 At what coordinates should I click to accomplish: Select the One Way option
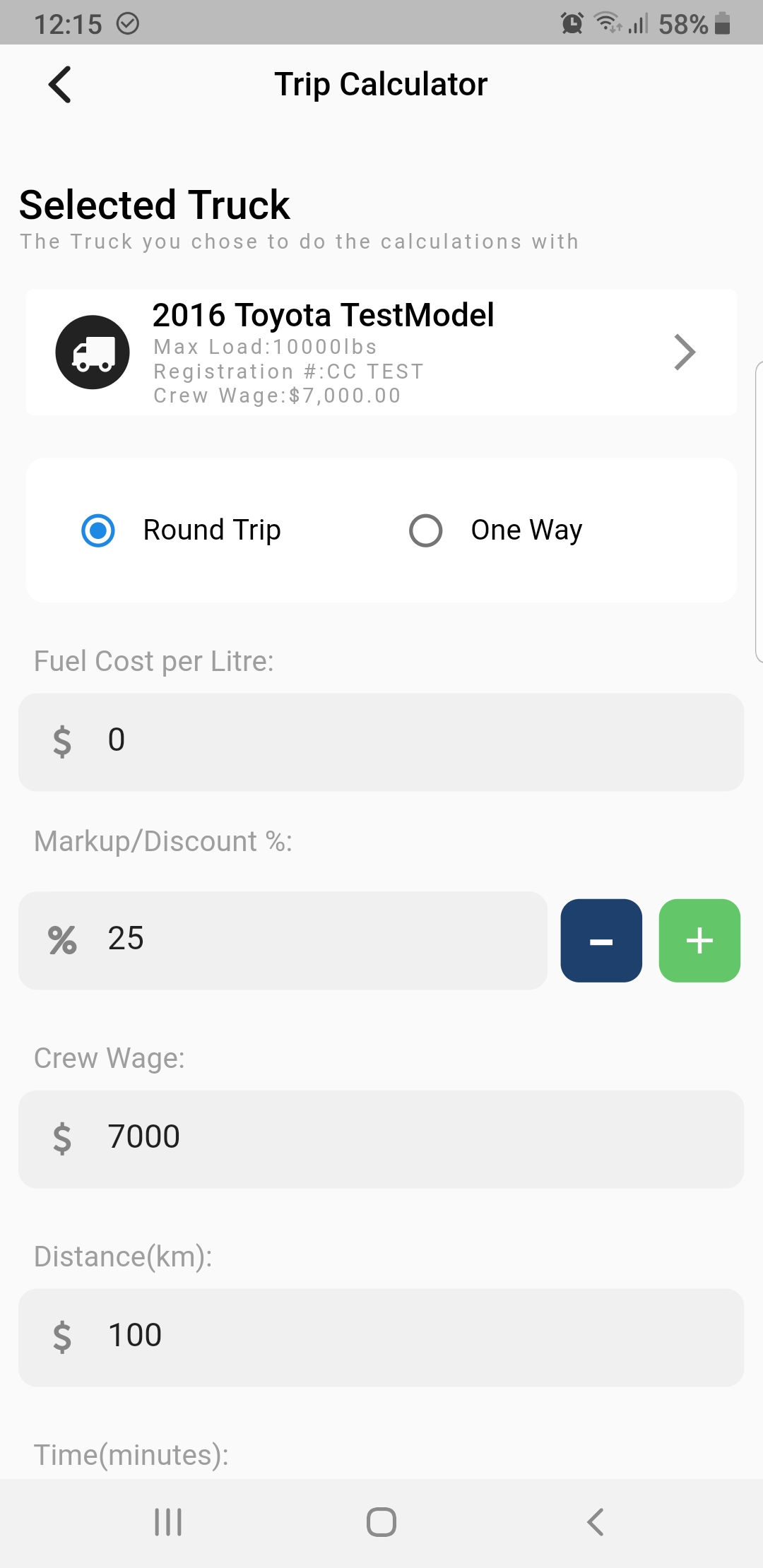(426, 530)
